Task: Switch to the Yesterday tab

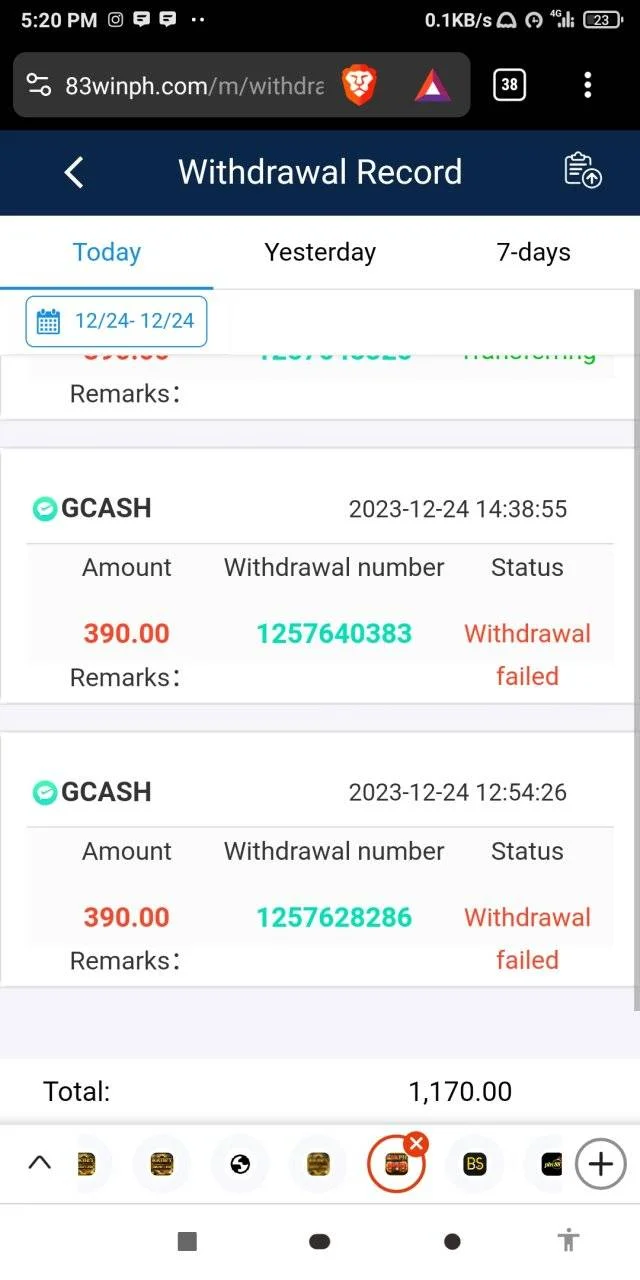Action: point(320,252)
